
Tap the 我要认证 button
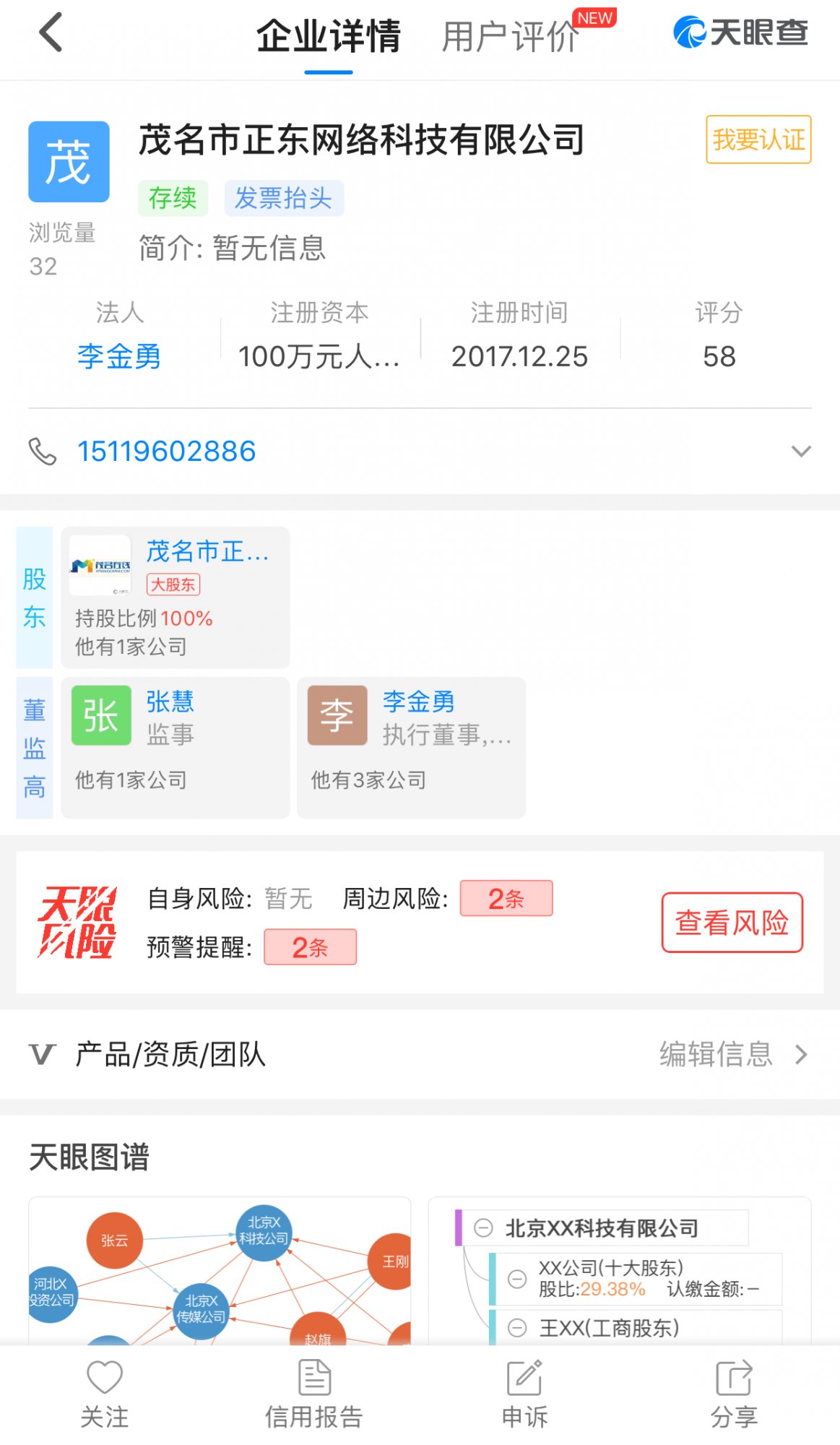click(758, 139)
